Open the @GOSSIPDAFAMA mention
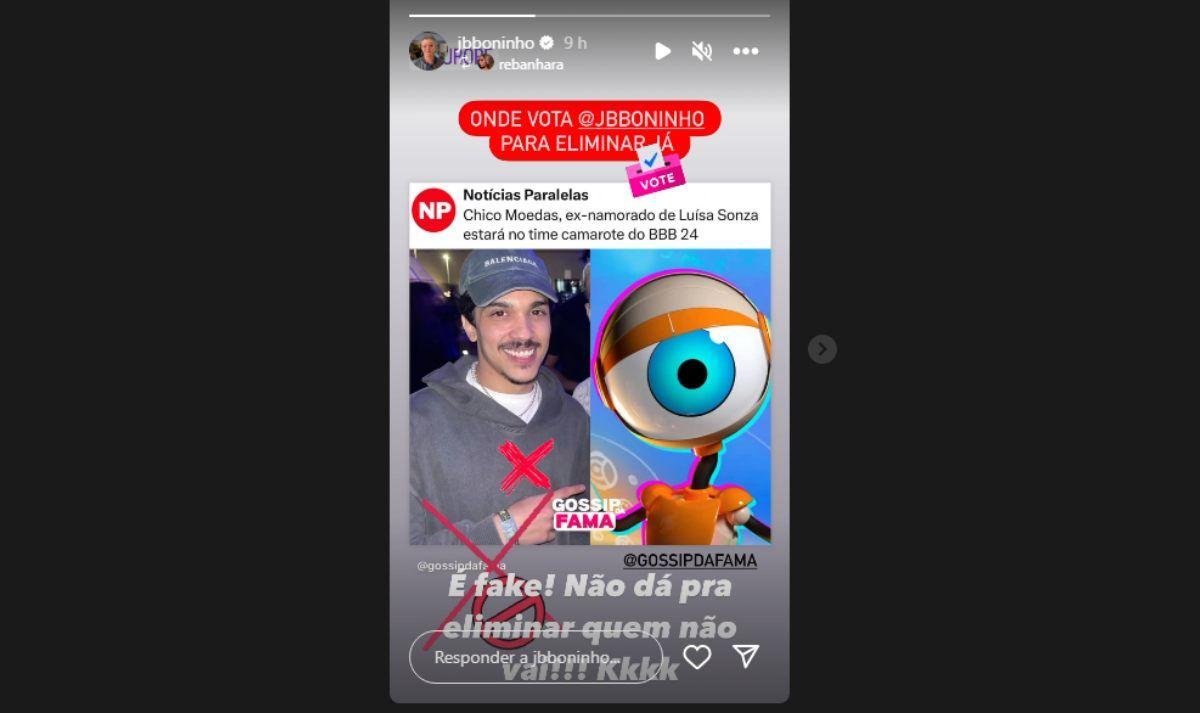Viewport: 1200px width, 713px height. click(689, 561)
